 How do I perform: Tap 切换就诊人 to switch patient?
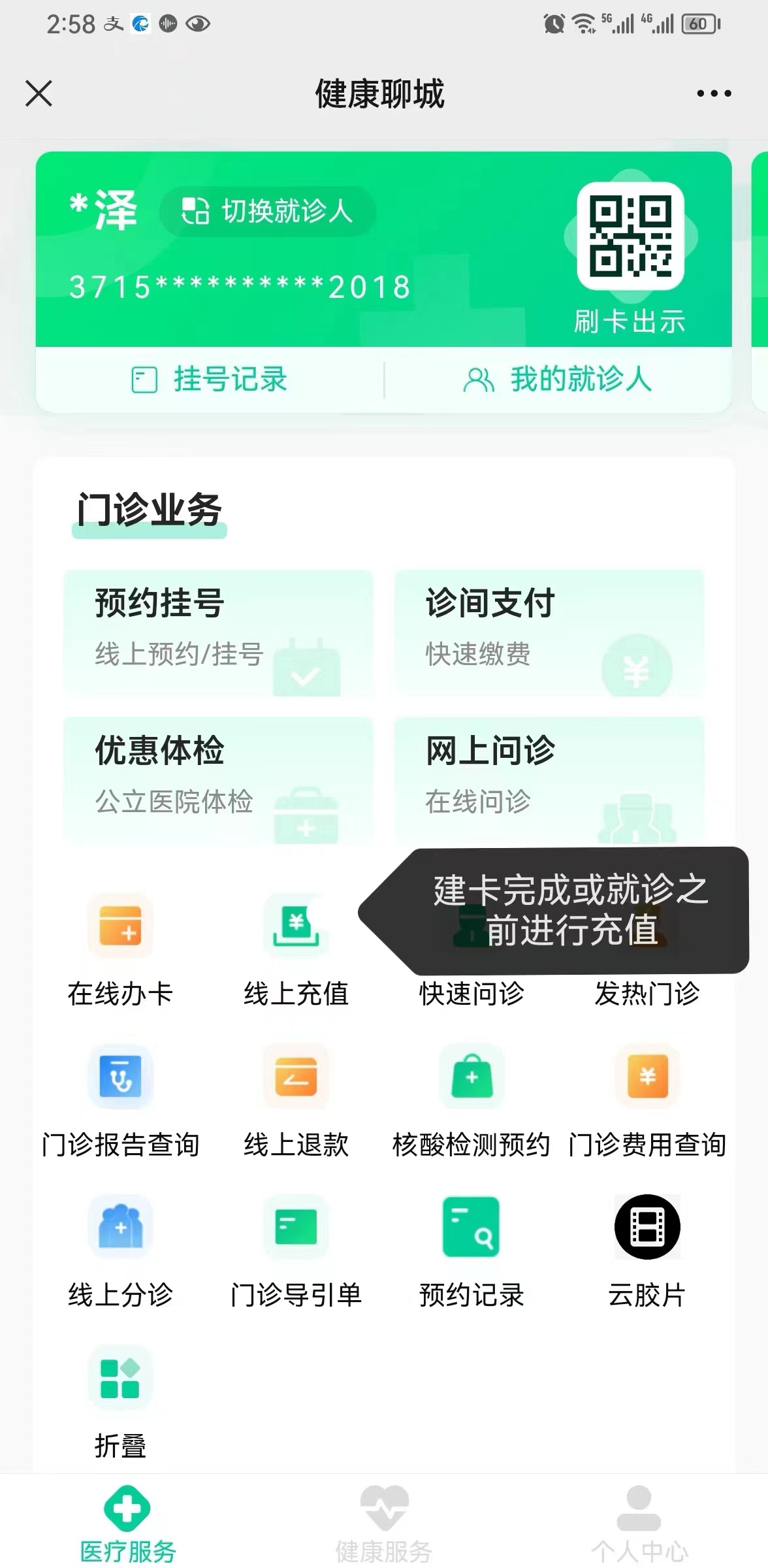point(268,211)
